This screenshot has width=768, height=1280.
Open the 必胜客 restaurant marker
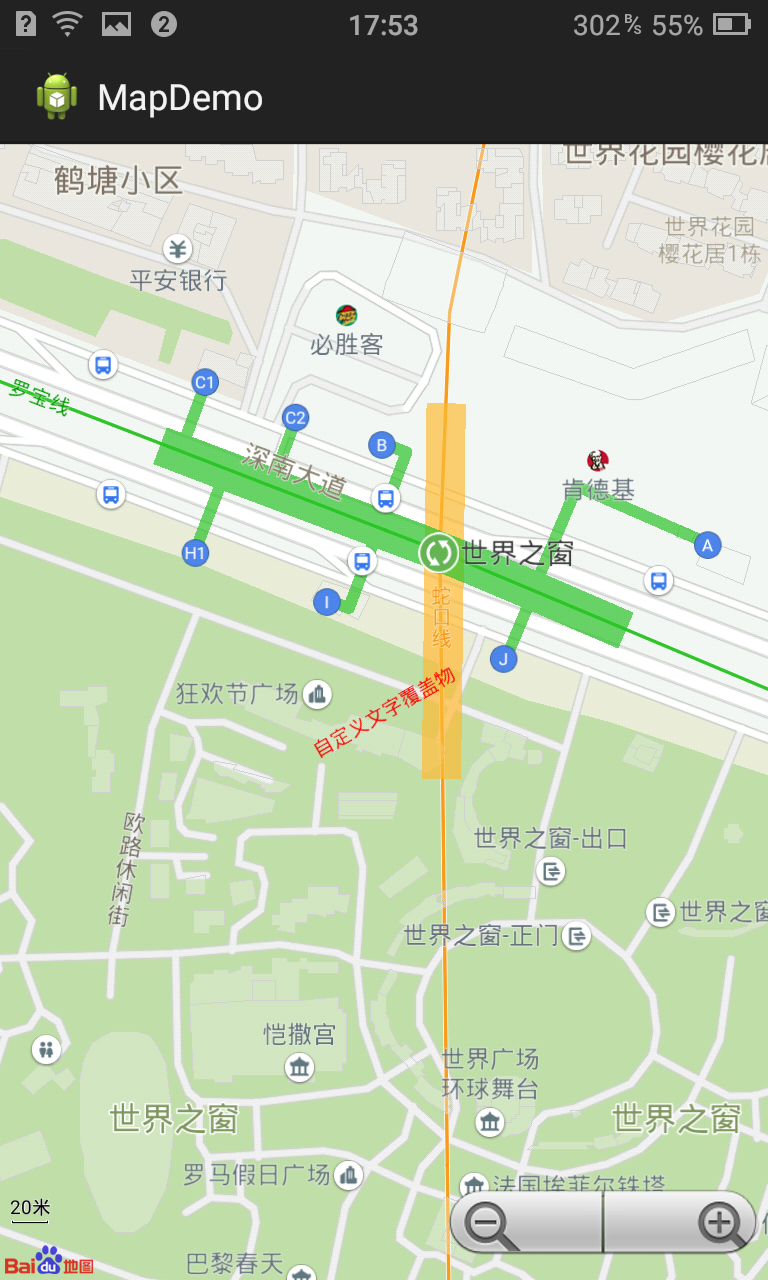[347, 316]
